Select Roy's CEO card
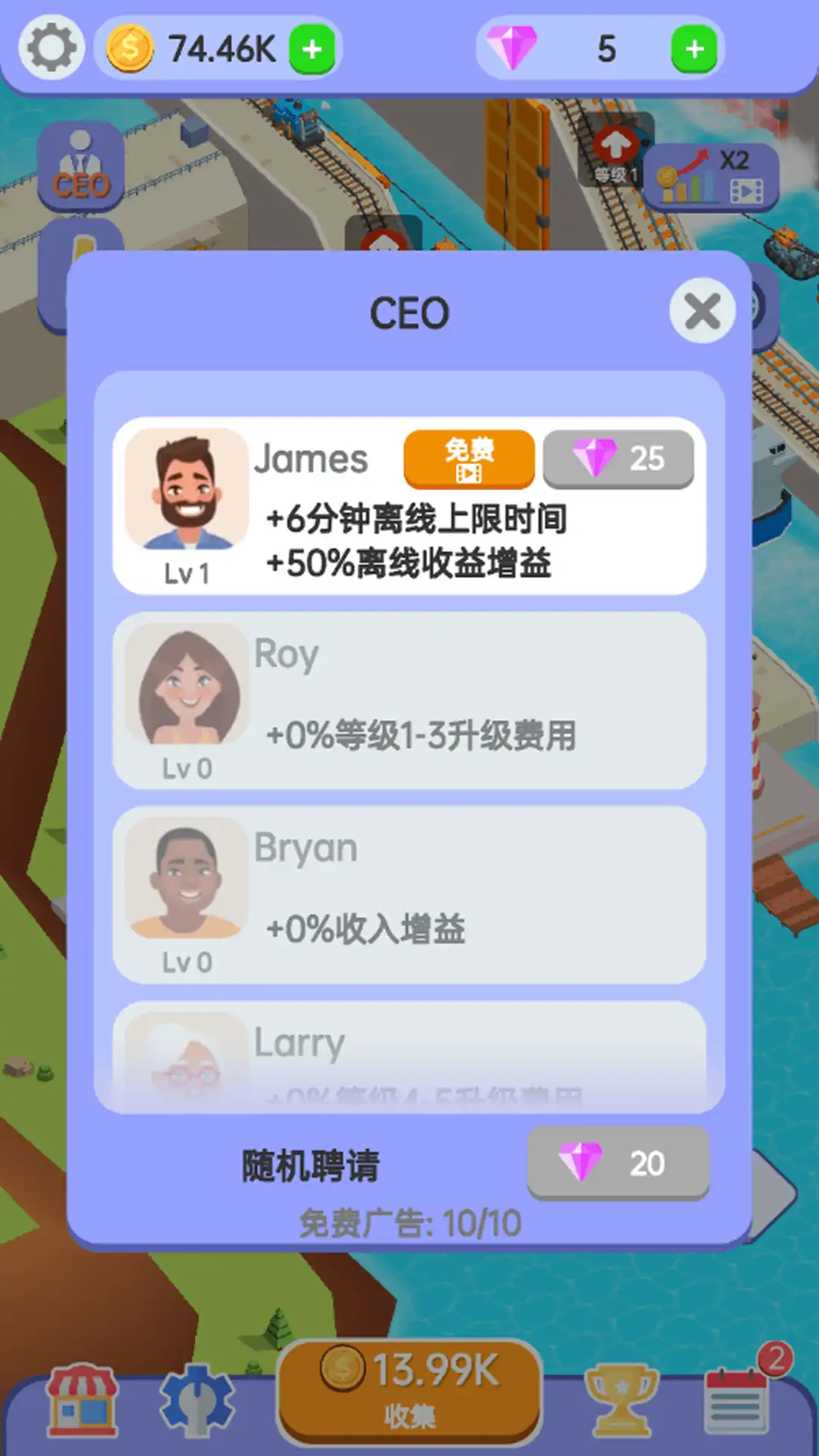The width and height of the screenshot is (819, 1456). [409, 701]
